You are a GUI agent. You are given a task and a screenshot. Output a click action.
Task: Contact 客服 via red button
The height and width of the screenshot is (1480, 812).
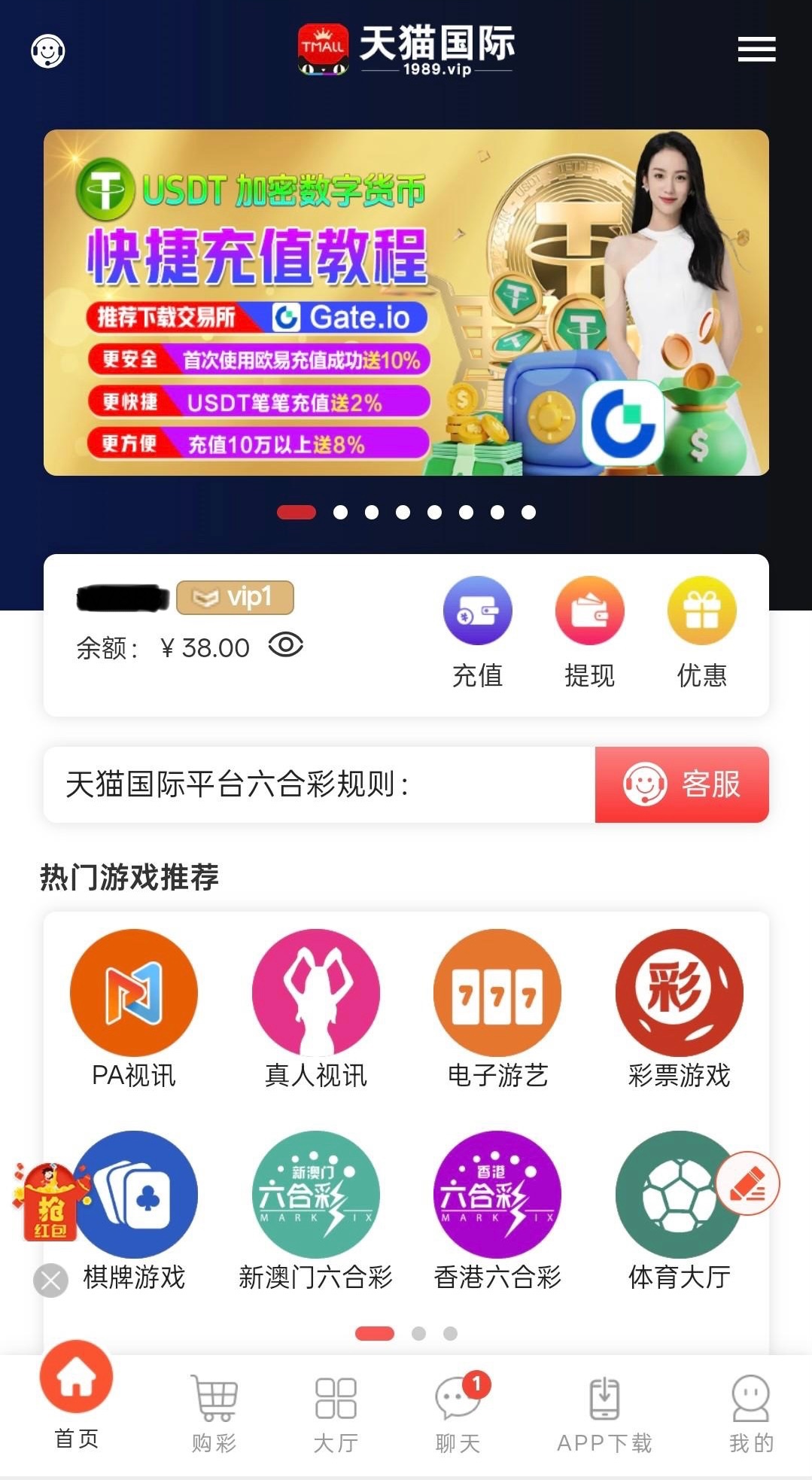click(681, 784)
